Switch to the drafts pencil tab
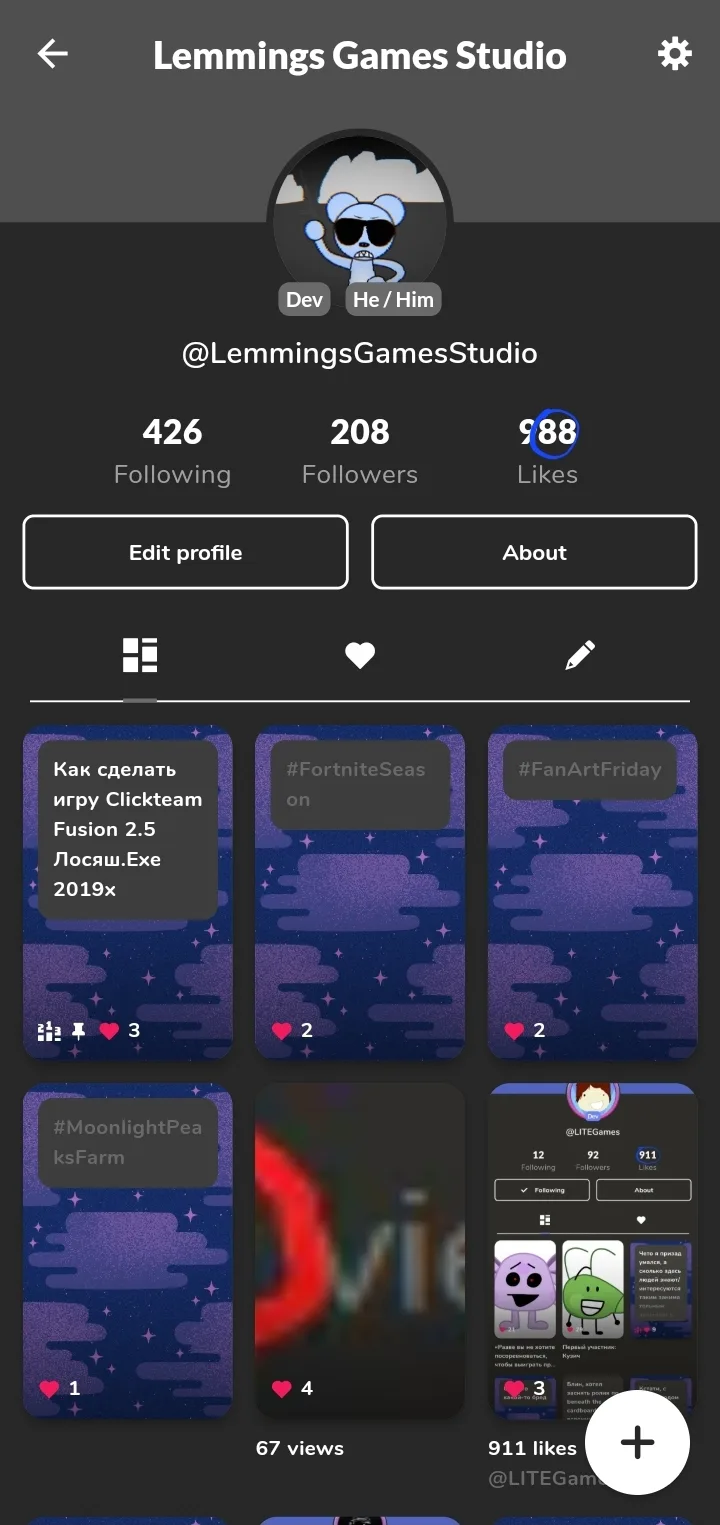This screenshot has width=720, height=1525. click(580, 656)
